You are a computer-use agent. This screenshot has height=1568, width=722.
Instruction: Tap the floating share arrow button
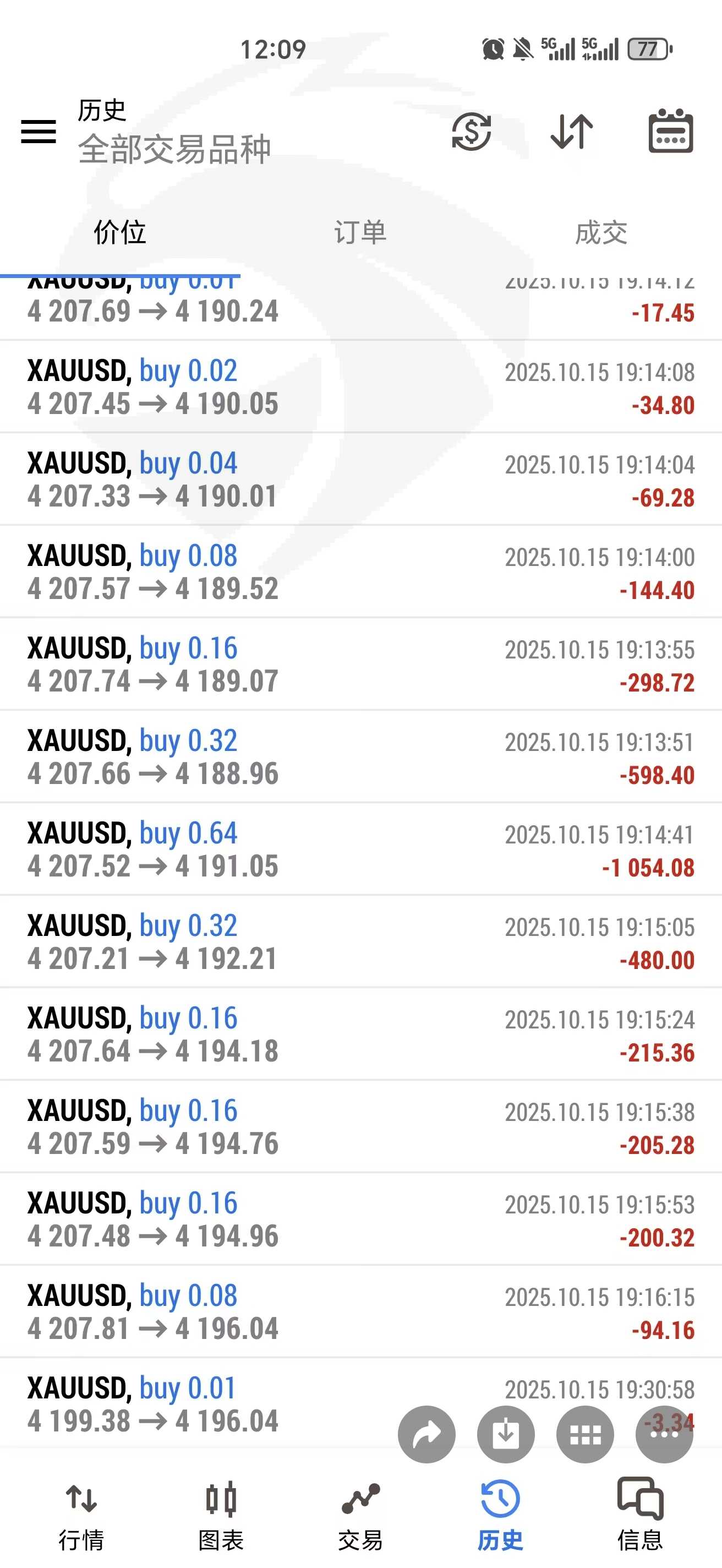[426, 1435]
